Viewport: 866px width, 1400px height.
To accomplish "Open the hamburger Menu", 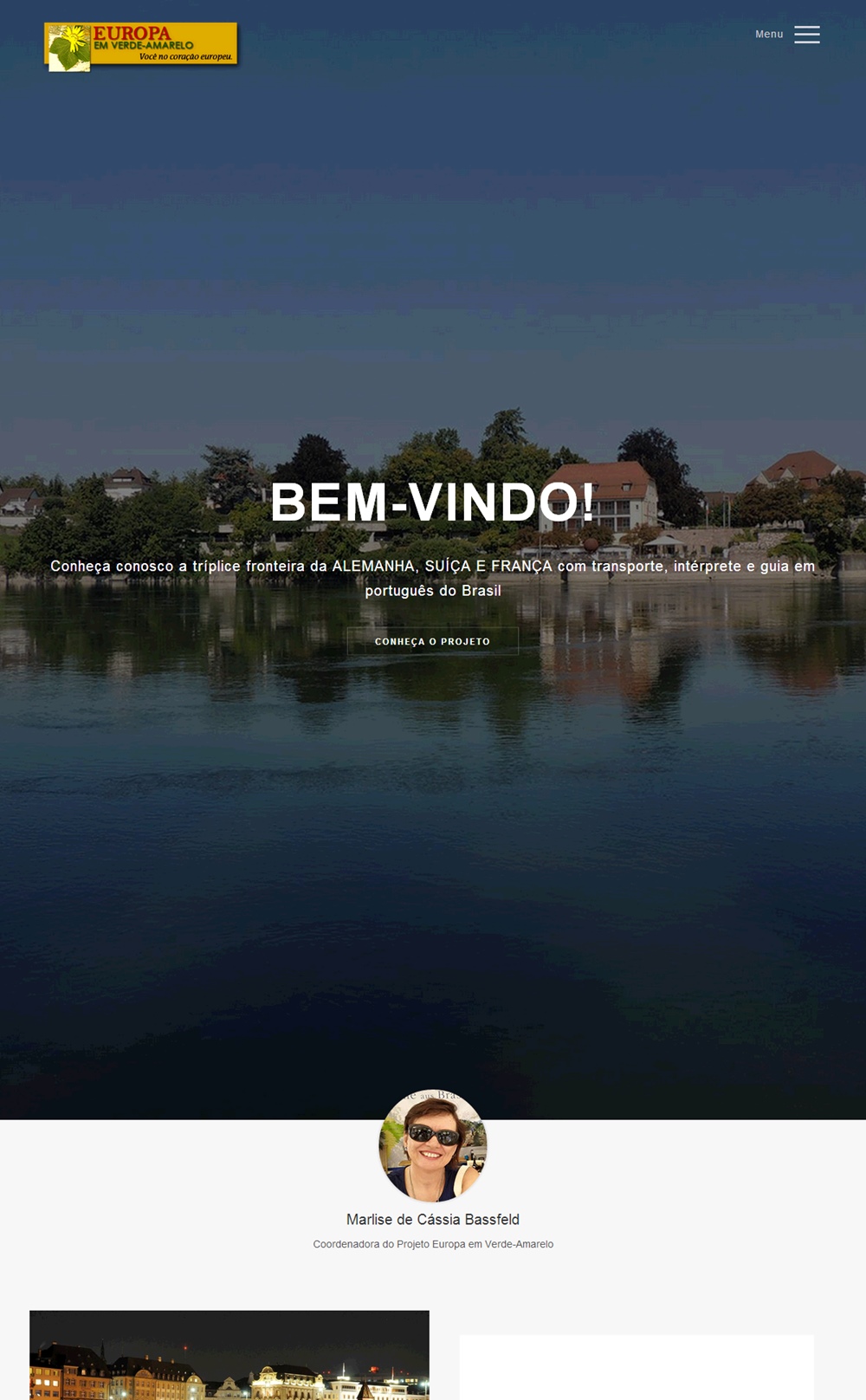I will point(787,35).
